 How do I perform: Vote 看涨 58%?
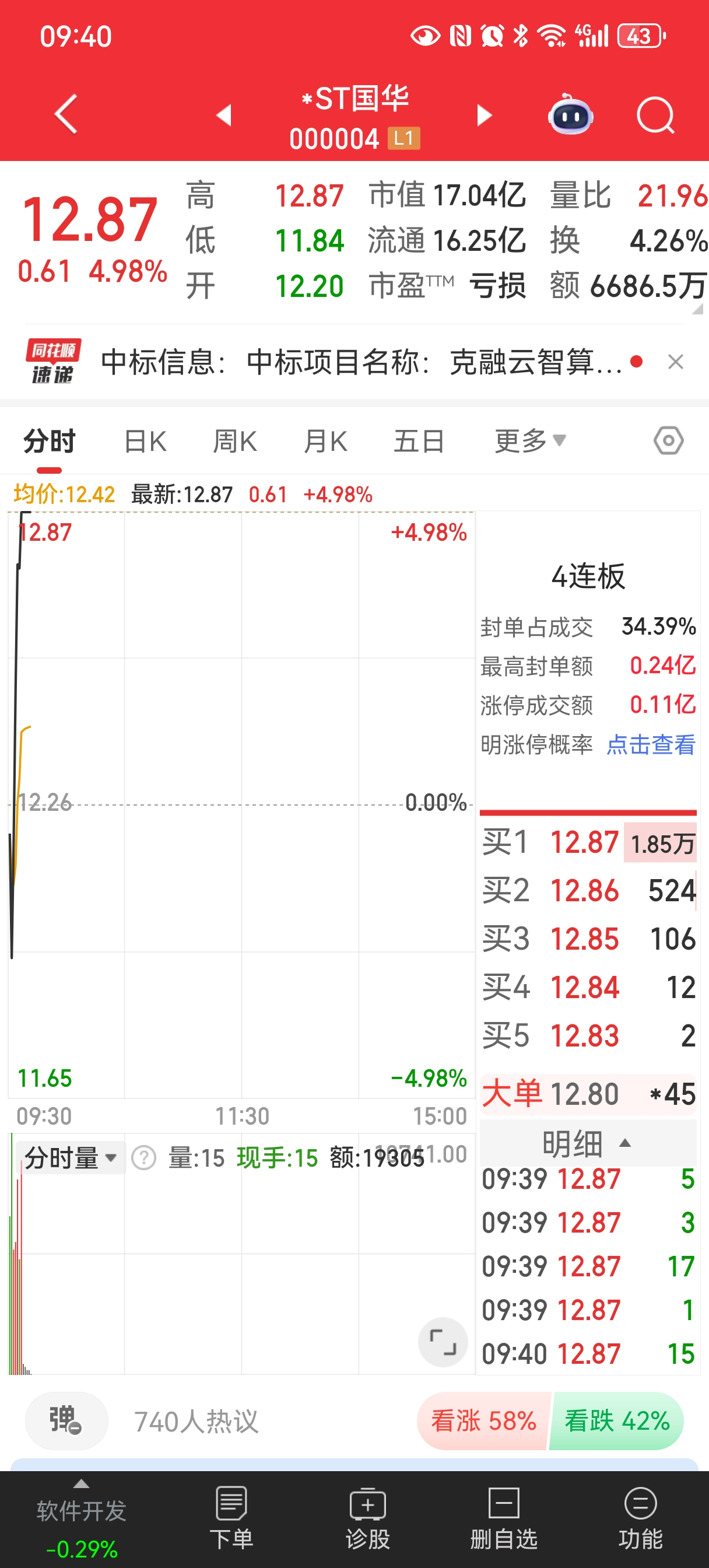[483, 1420]
